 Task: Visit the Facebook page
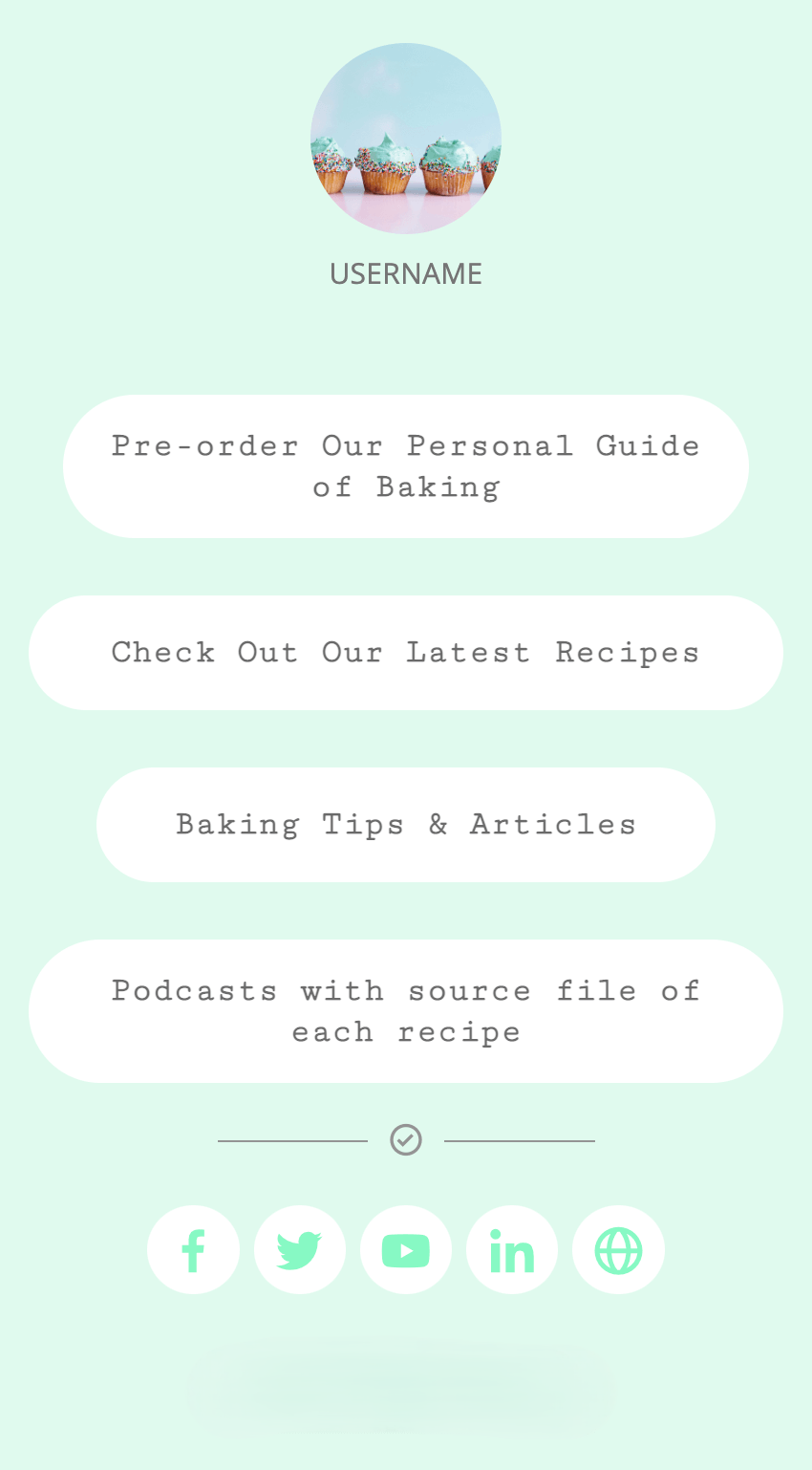[x=193, y=1250]
